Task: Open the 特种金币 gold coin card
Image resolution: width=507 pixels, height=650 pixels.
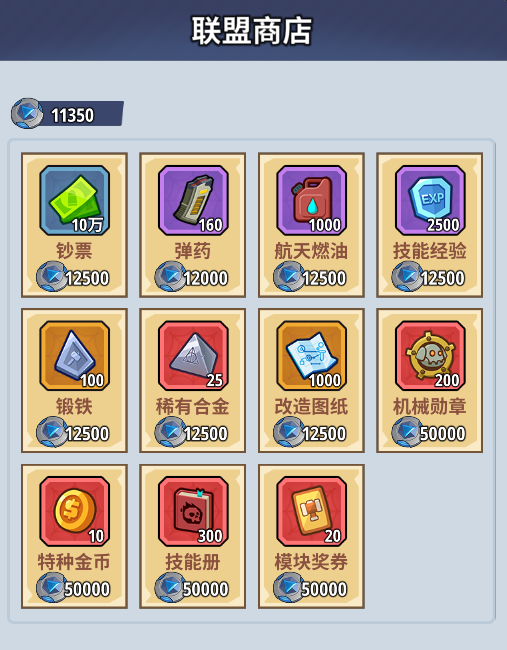Action: [x=74, y=536]
